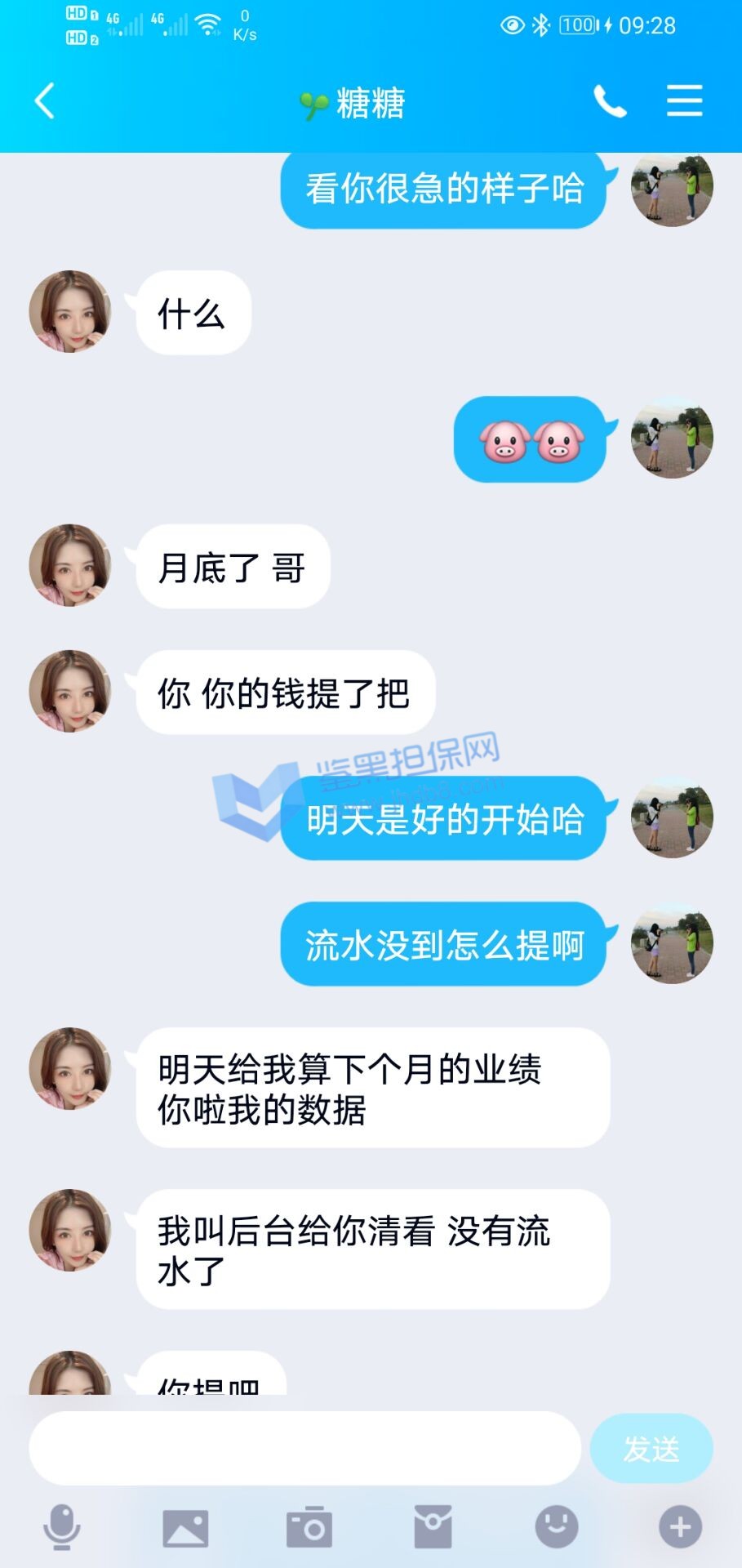742x1568 pixels.
Task: Open the photo gallery picker
Action: click(x=185, y=1526)
